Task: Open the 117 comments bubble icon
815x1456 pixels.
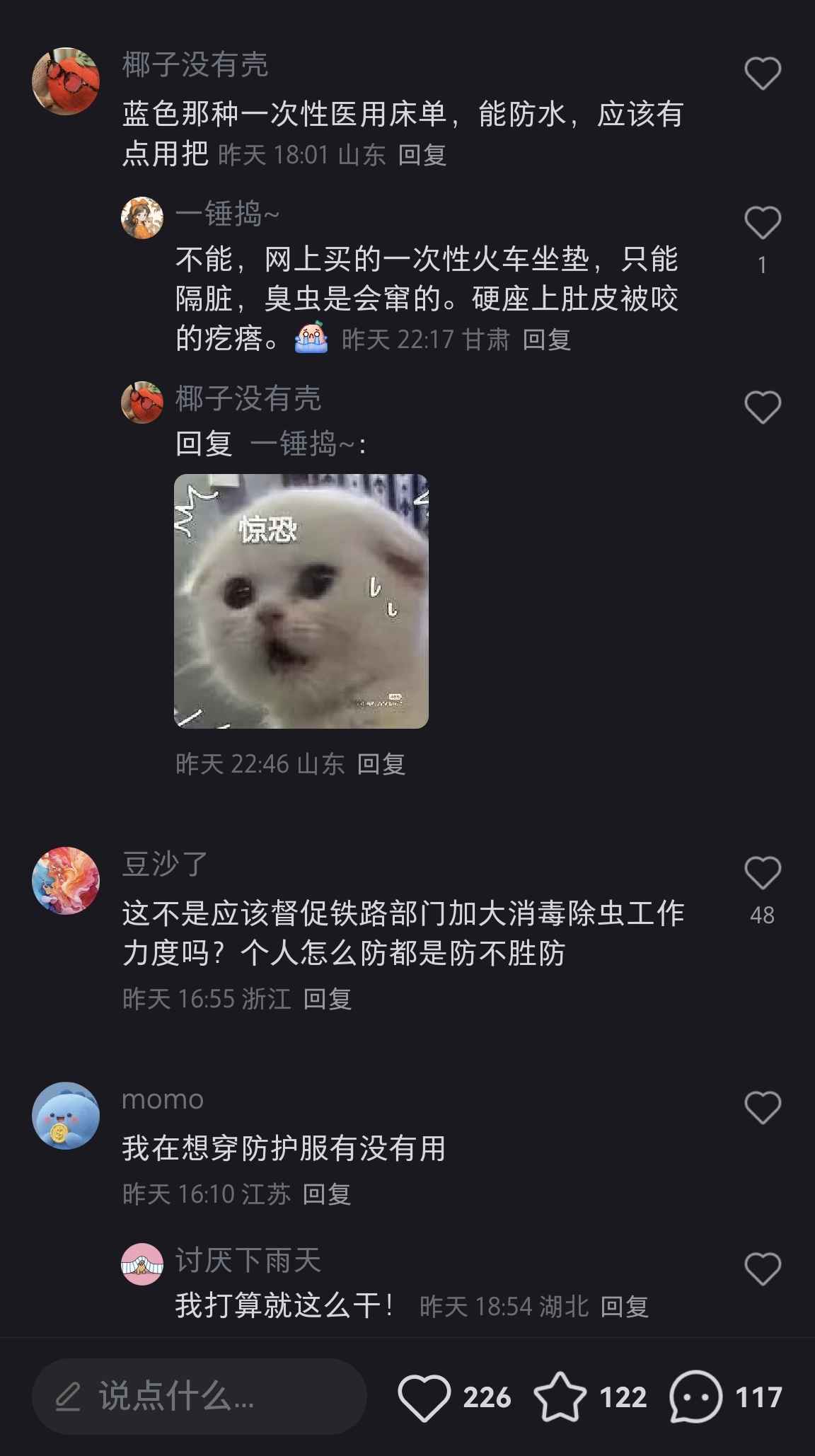Action: (x=695, y=1397)
